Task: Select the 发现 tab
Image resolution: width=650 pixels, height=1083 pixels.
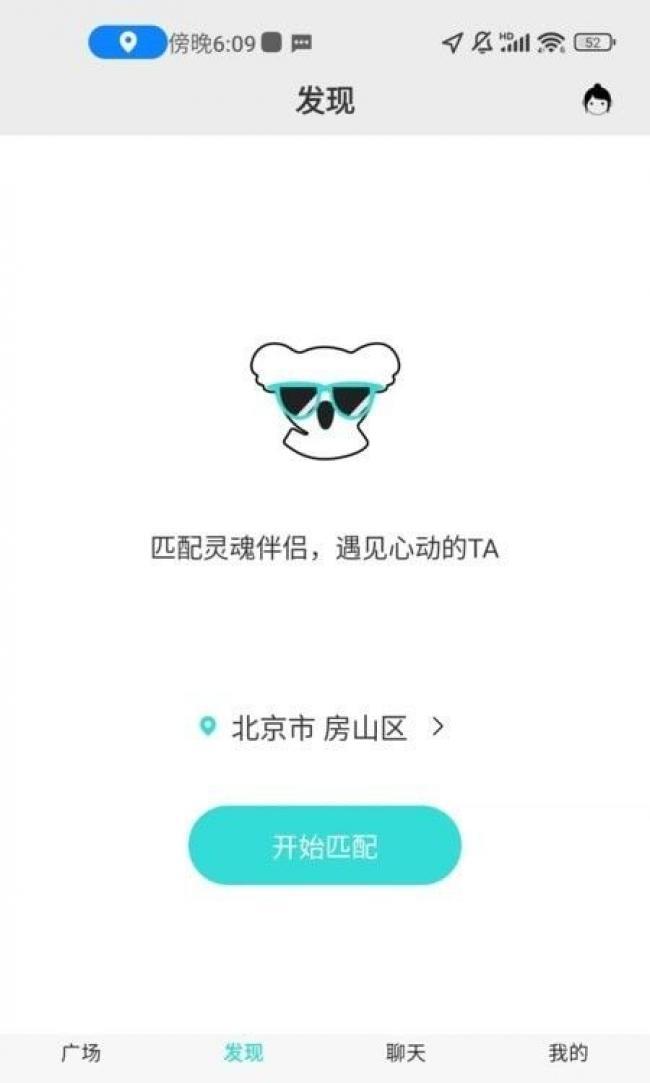Action: [x=243, y=1052]
